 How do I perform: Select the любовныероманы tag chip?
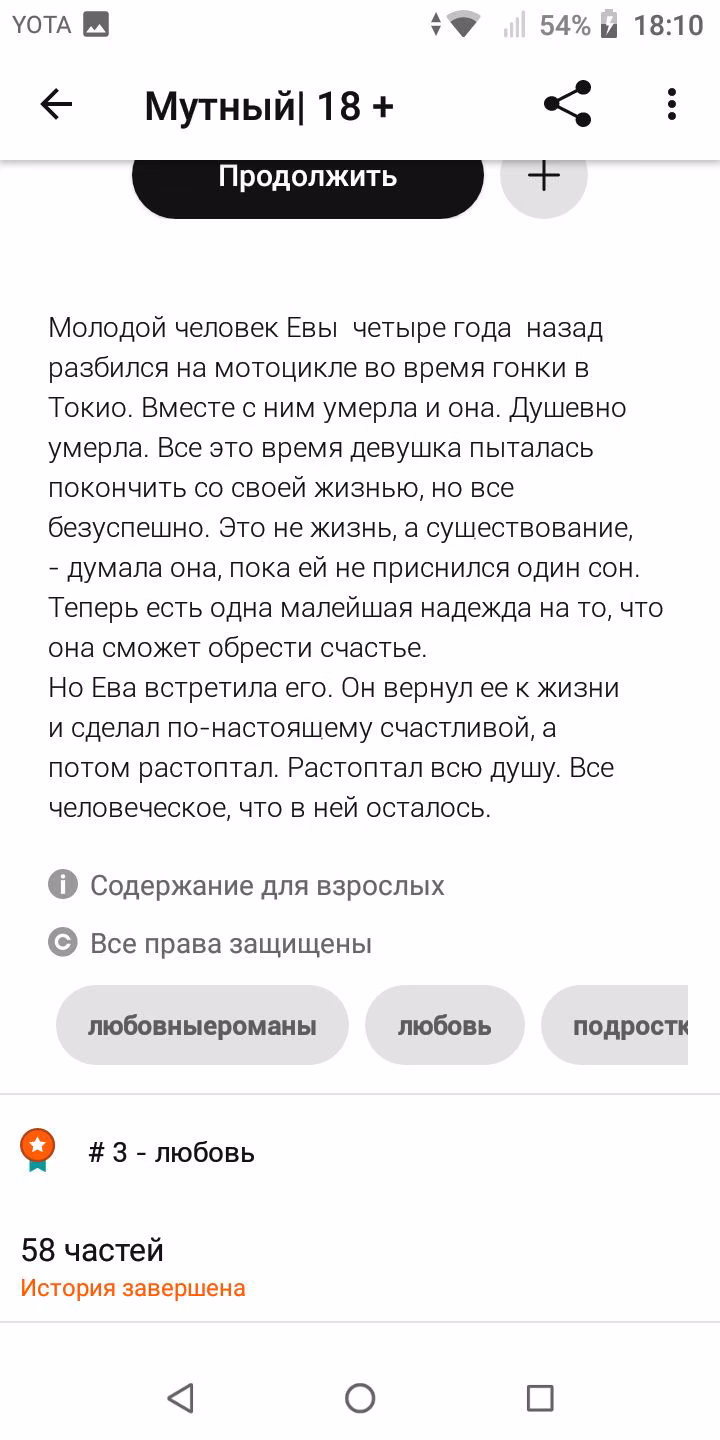(x=202, y=1025)
